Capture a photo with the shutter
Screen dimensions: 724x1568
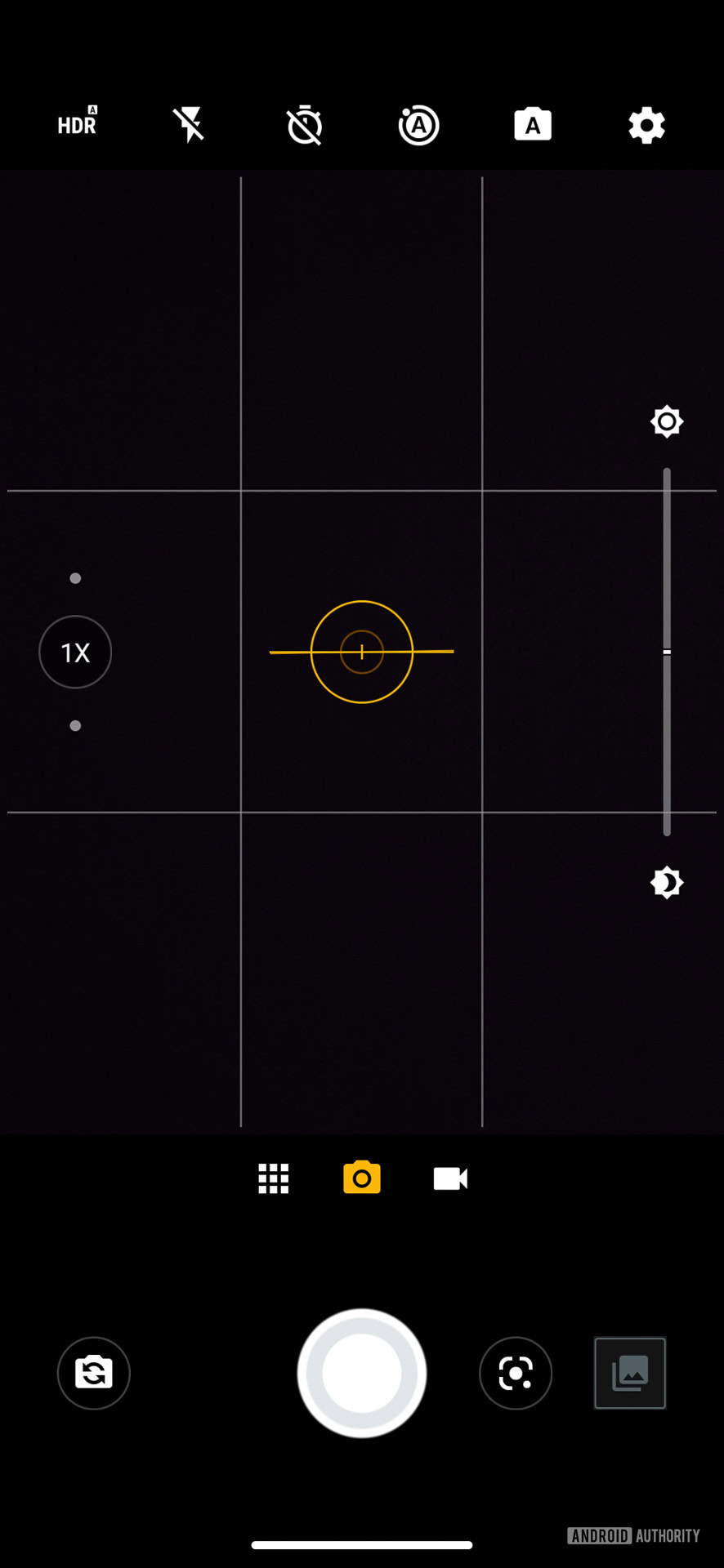(x=362, y=1373)
